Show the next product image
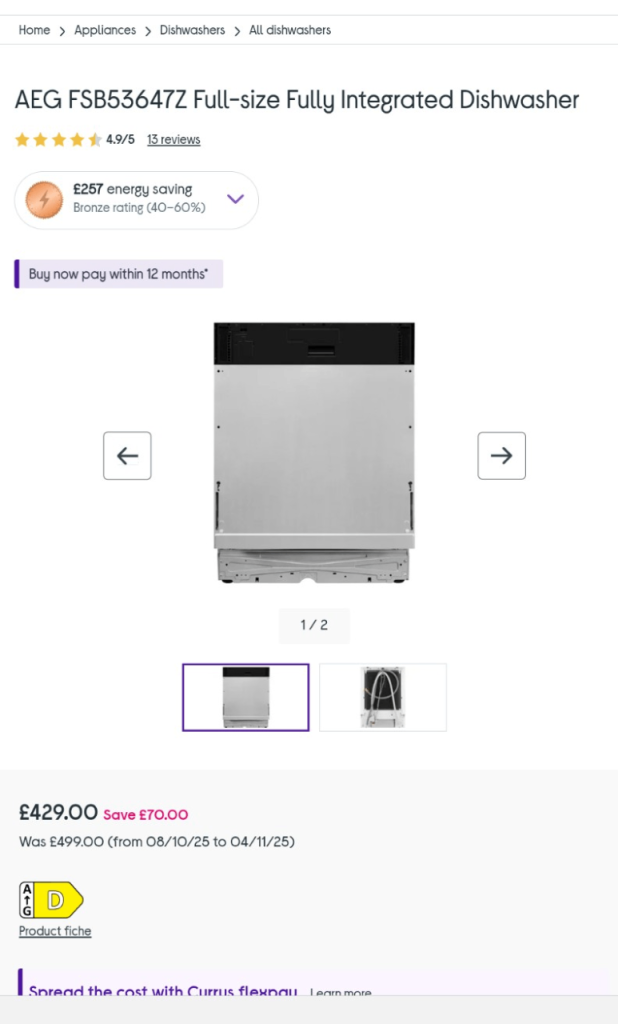The image size is (618, 1024). [501, 456]
